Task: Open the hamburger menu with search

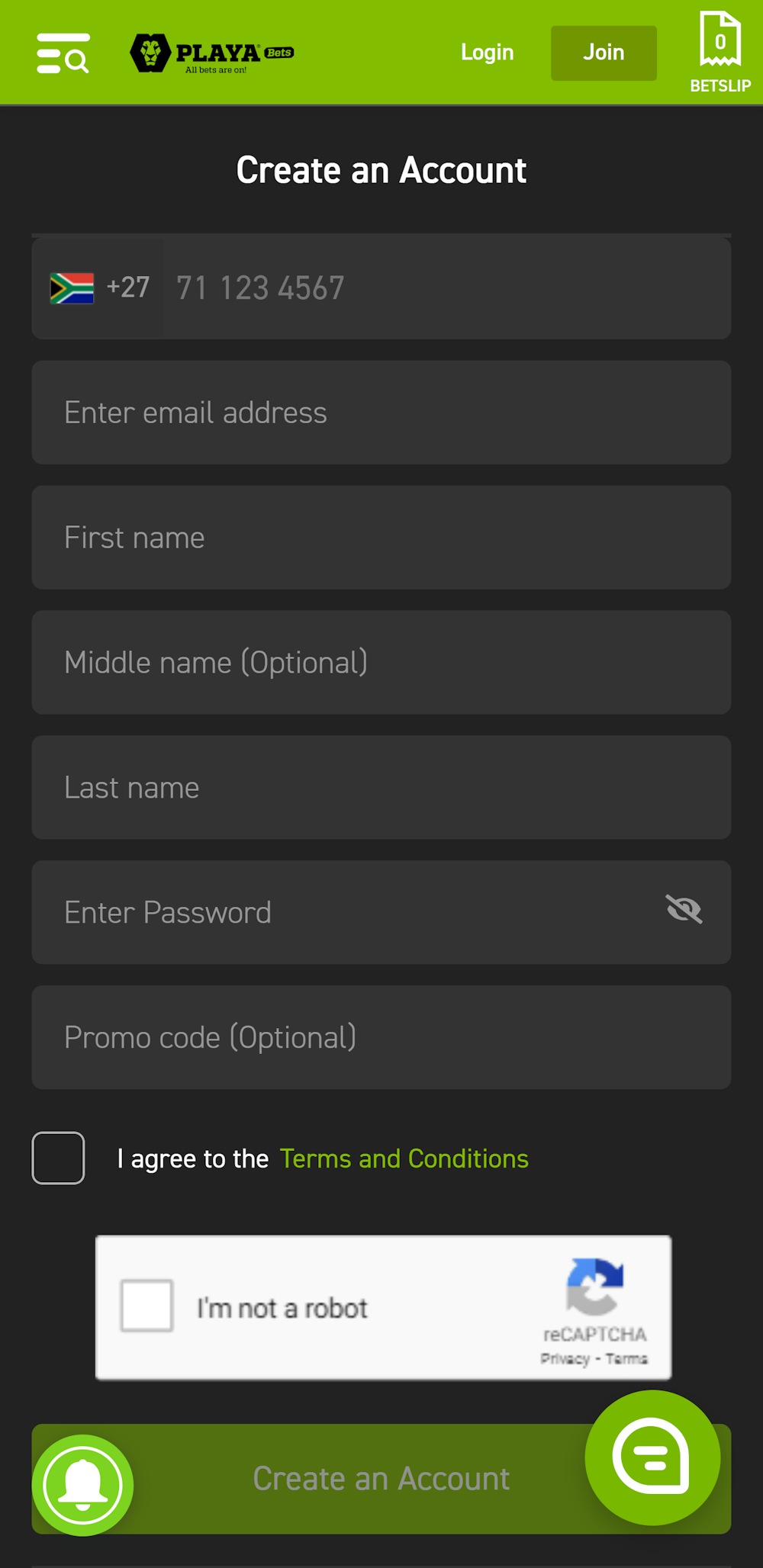Action: point(63,53)
